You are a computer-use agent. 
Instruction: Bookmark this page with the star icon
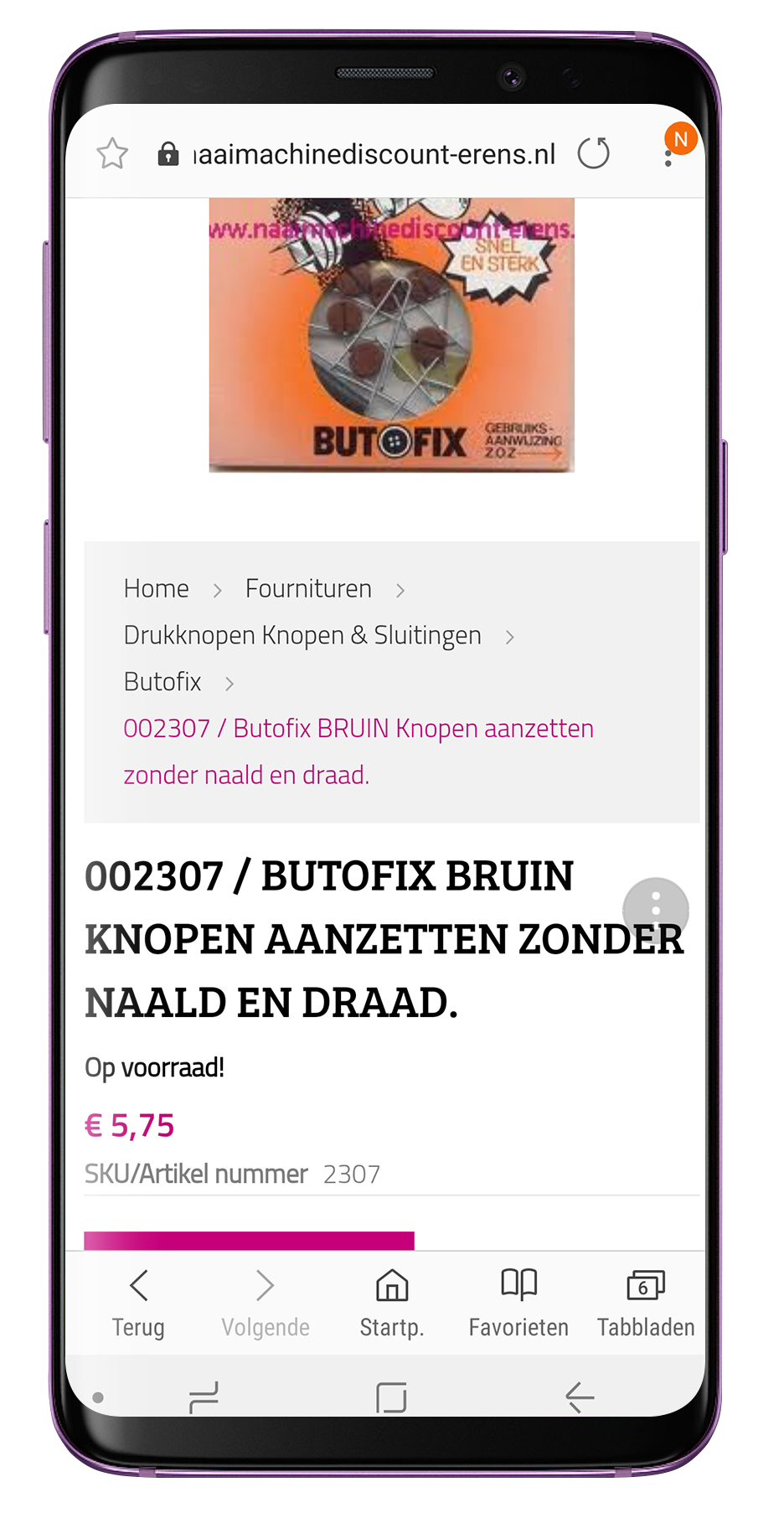[x=112, y=154]
